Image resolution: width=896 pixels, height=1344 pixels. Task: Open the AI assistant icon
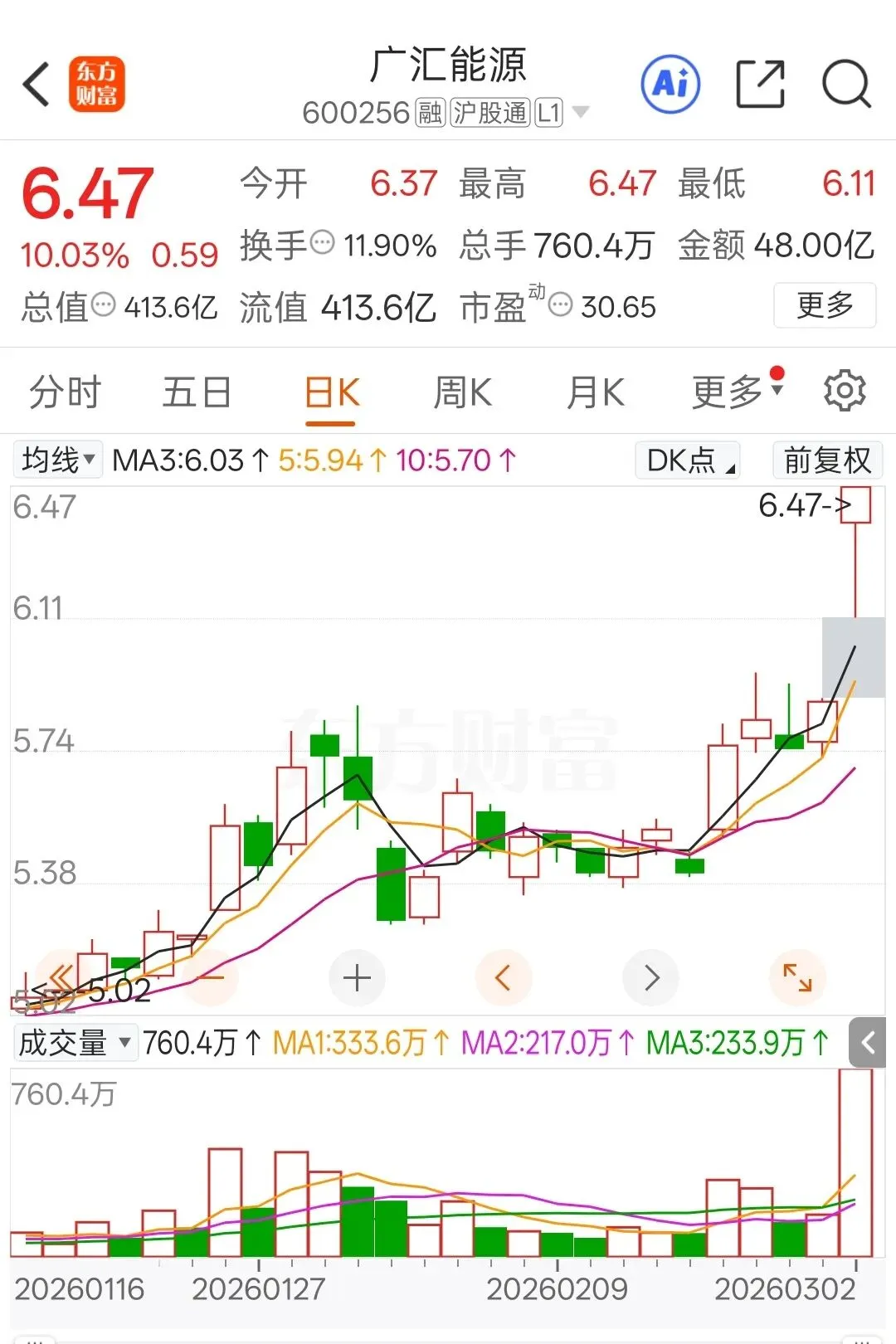tap(670, 85)
